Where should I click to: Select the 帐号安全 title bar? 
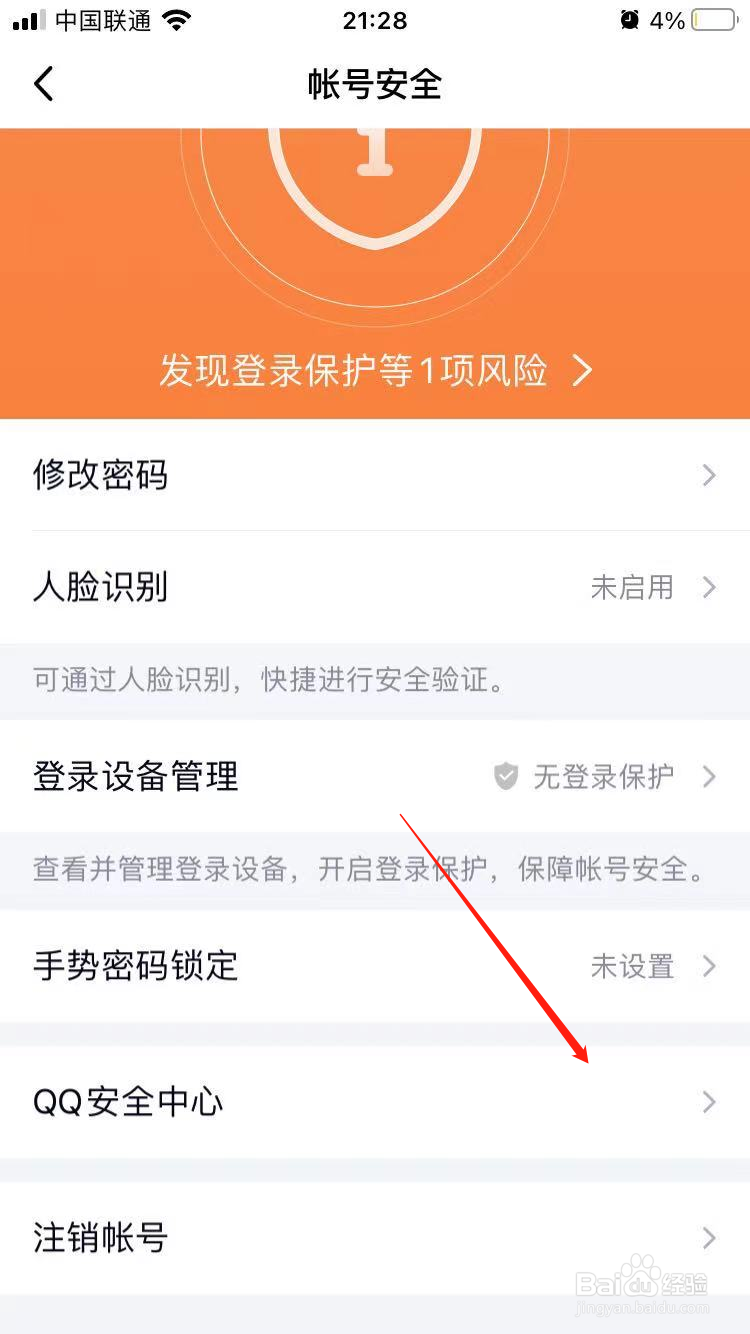coord(375,84)
